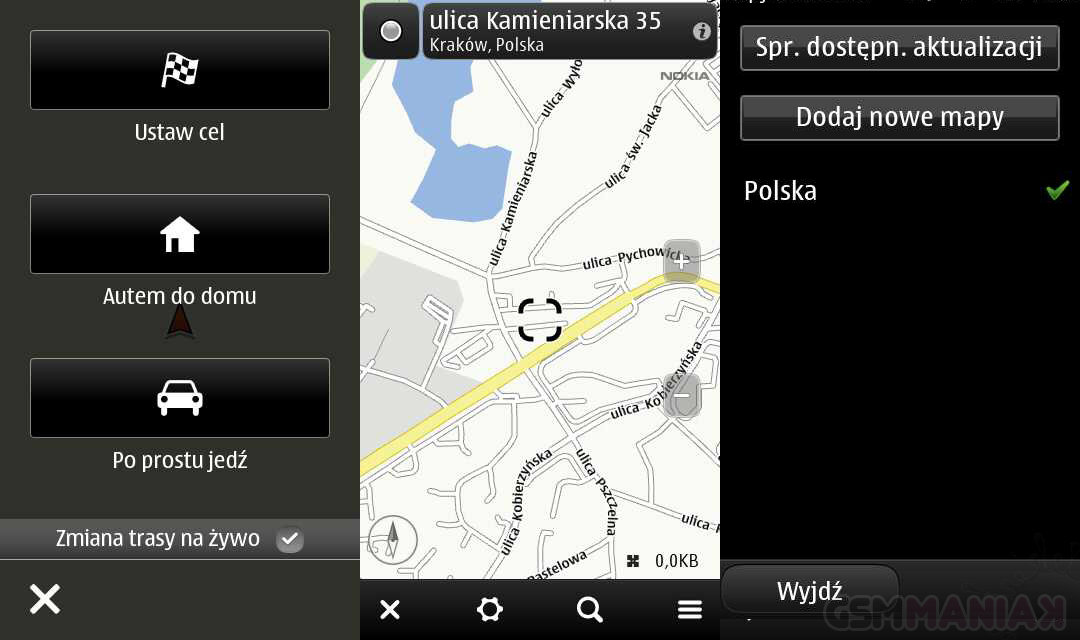Select Autem do domu home button

coord(180,234)
